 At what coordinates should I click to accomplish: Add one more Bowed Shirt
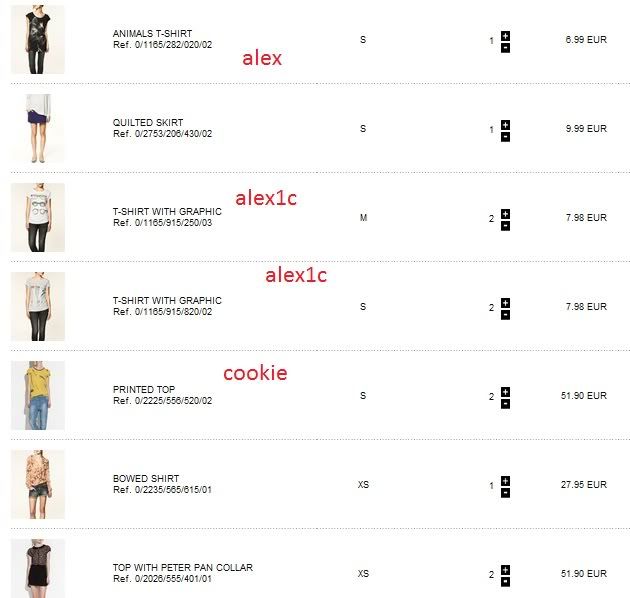pyautogui.click(x=505, y=480)
